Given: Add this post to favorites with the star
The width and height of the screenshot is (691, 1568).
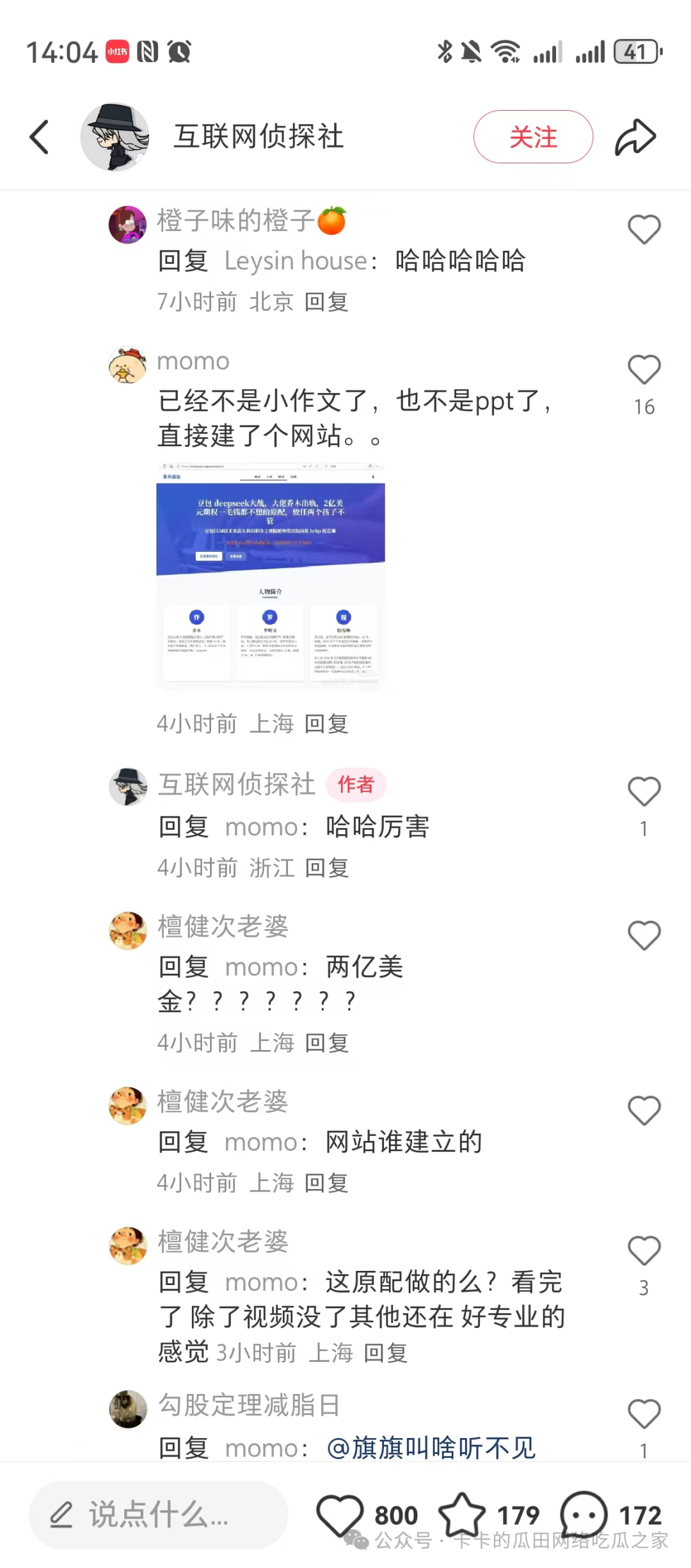Looking at the screenshot, I should click(x=462, y=1515).
